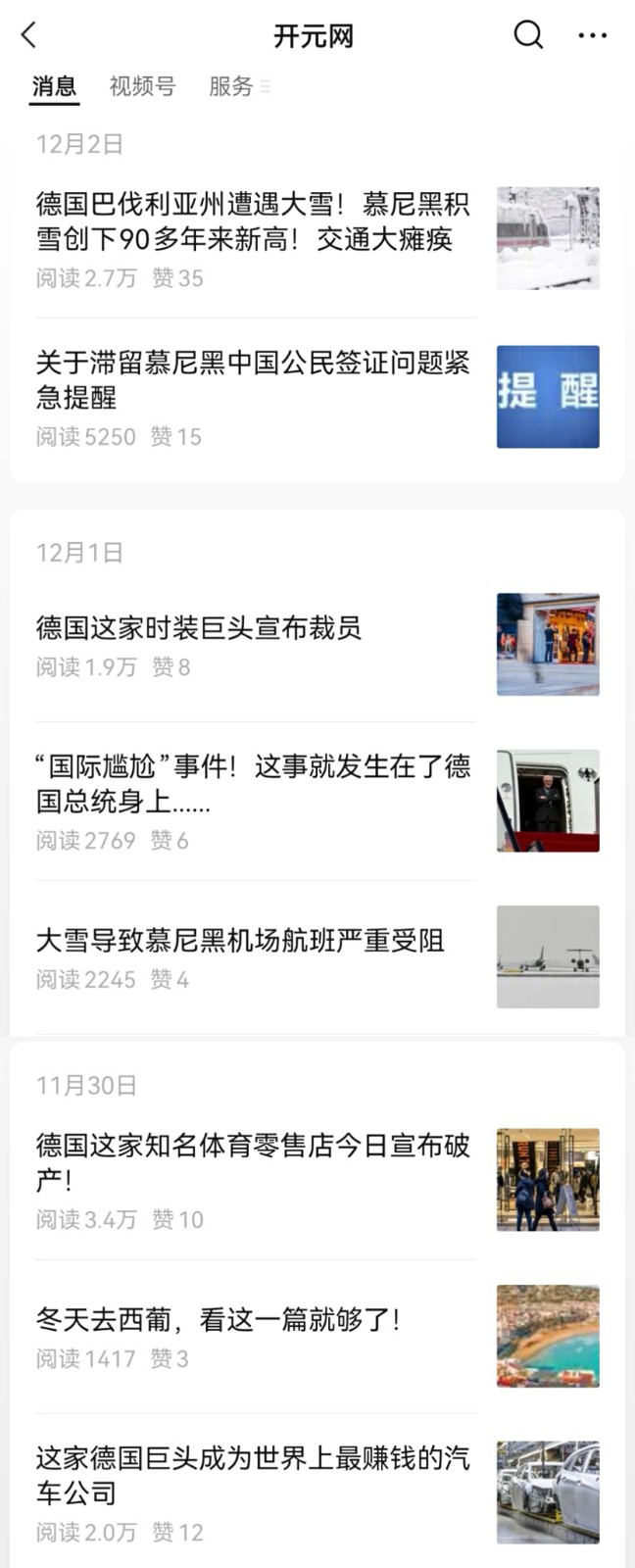Open article 大雪导致慕尼黑机场航班严重受阻
The image size is (635, 1568).
[240, 941]
